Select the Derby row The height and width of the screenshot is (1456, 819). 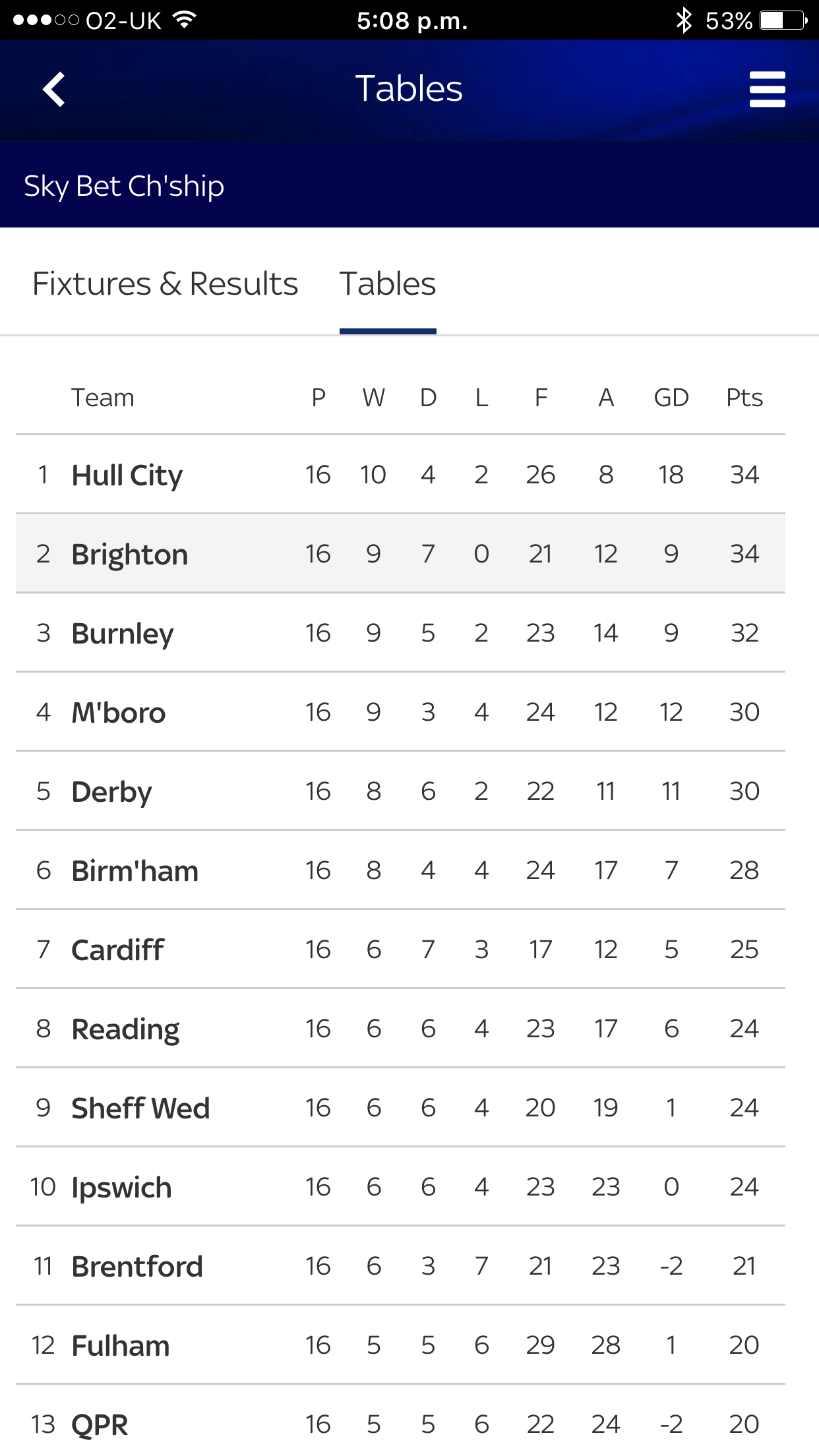click(x=400, y=791)
